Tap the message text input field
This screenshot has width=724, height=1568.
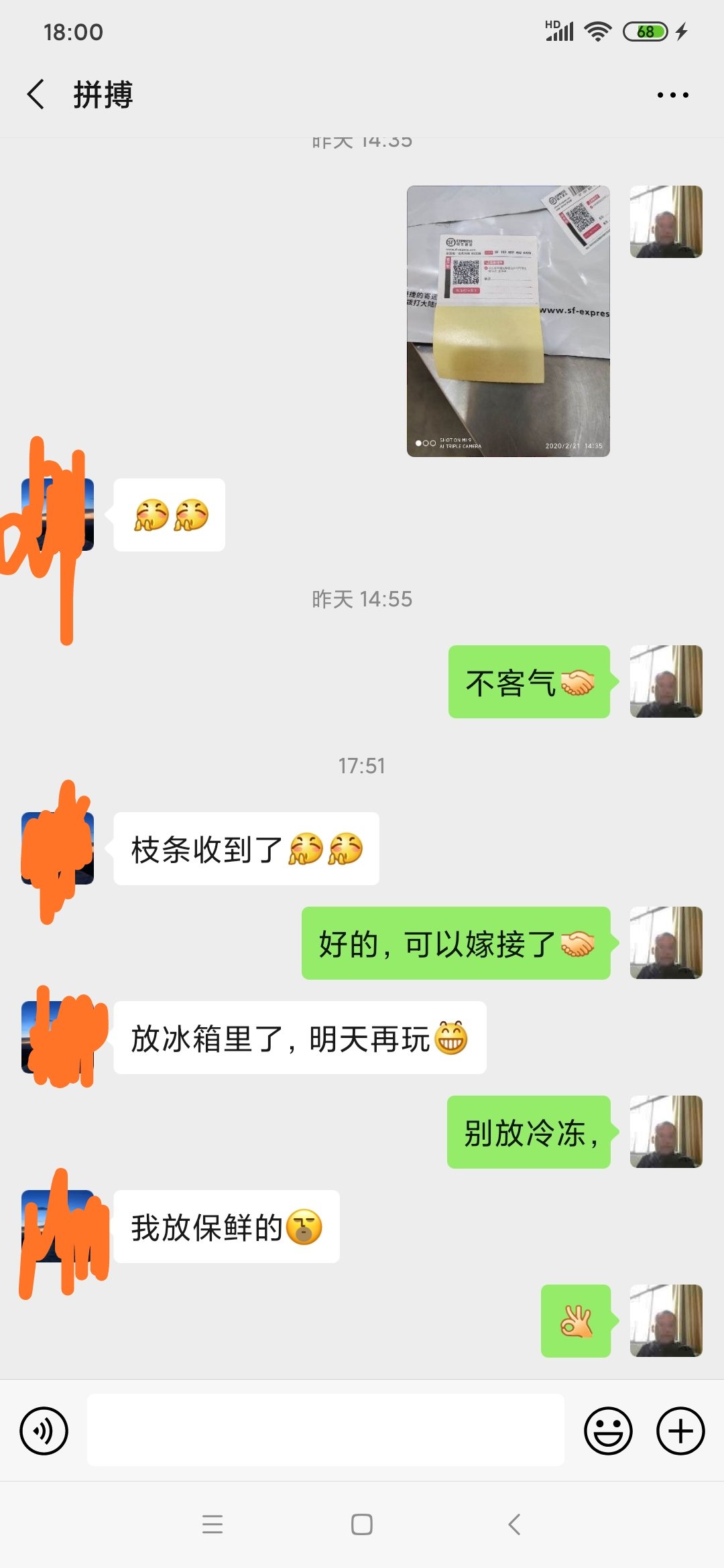click(x=326, y=1430)
